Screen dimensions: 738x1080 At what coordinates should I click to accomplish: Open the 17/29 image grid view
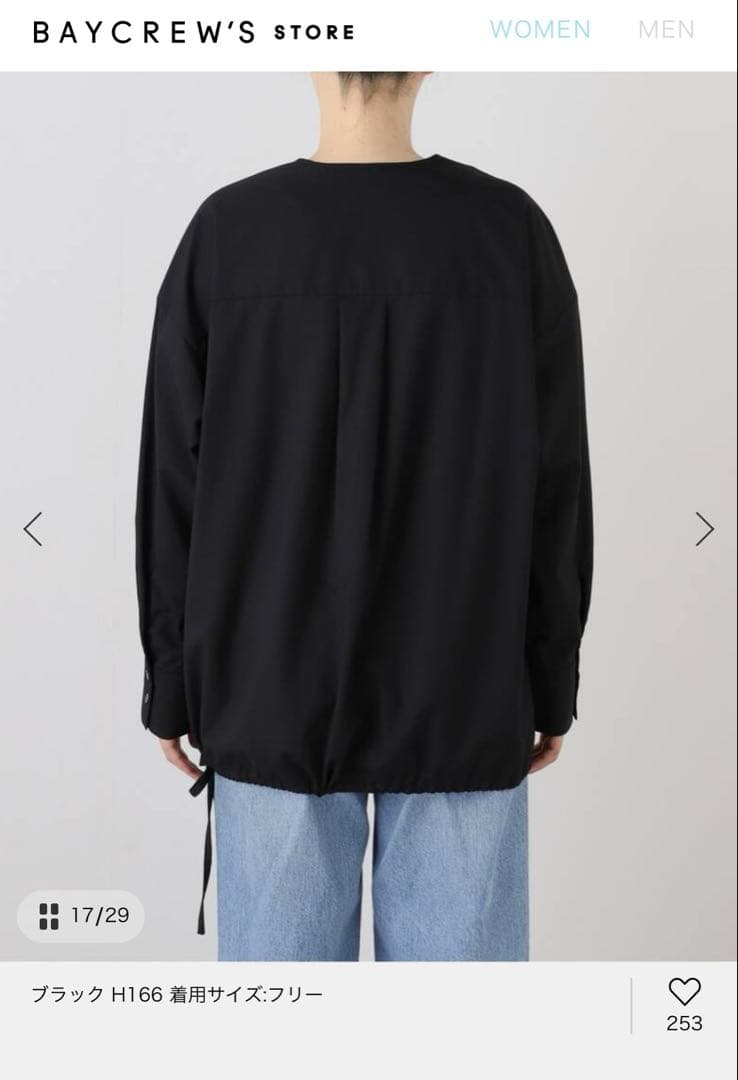pos(81,916)
